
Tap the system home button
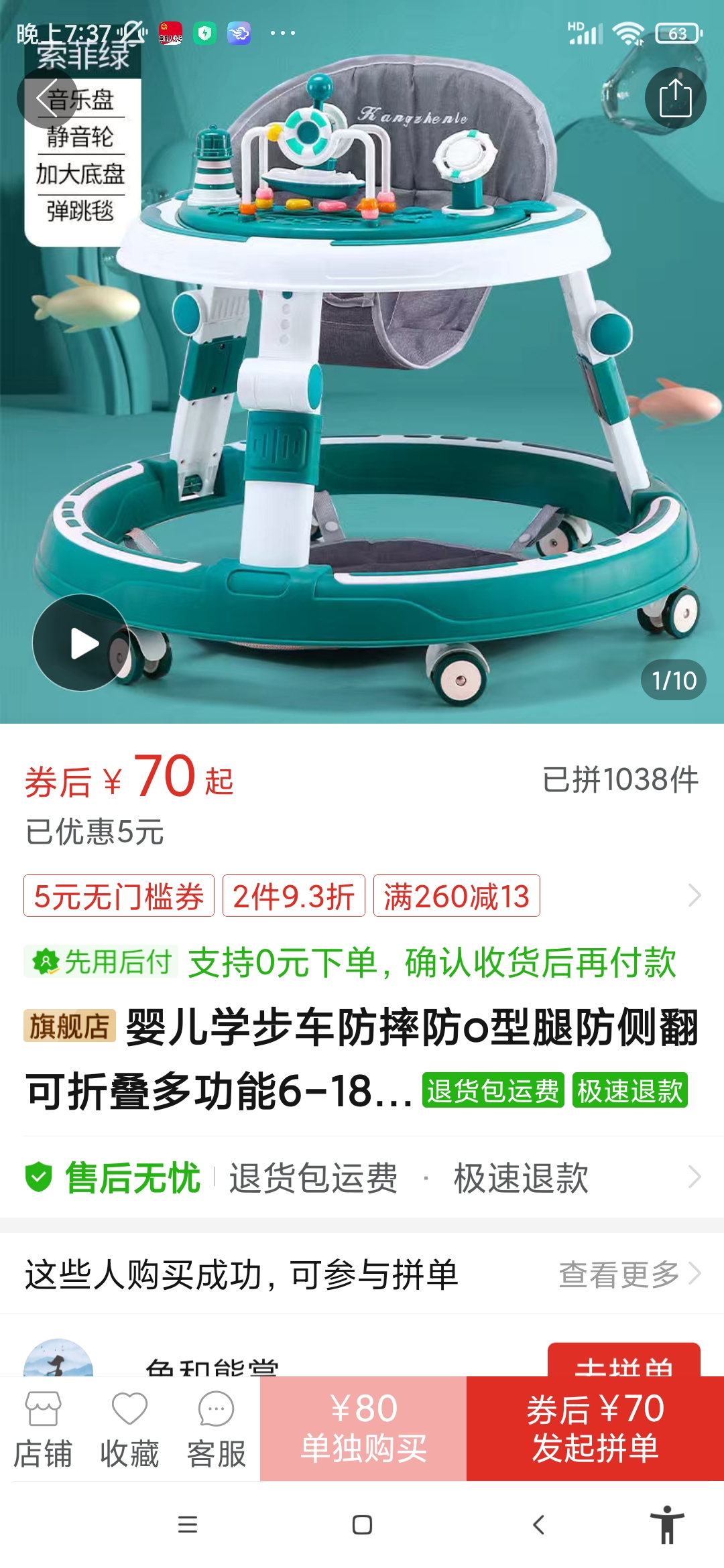(x=362, y=1525)
